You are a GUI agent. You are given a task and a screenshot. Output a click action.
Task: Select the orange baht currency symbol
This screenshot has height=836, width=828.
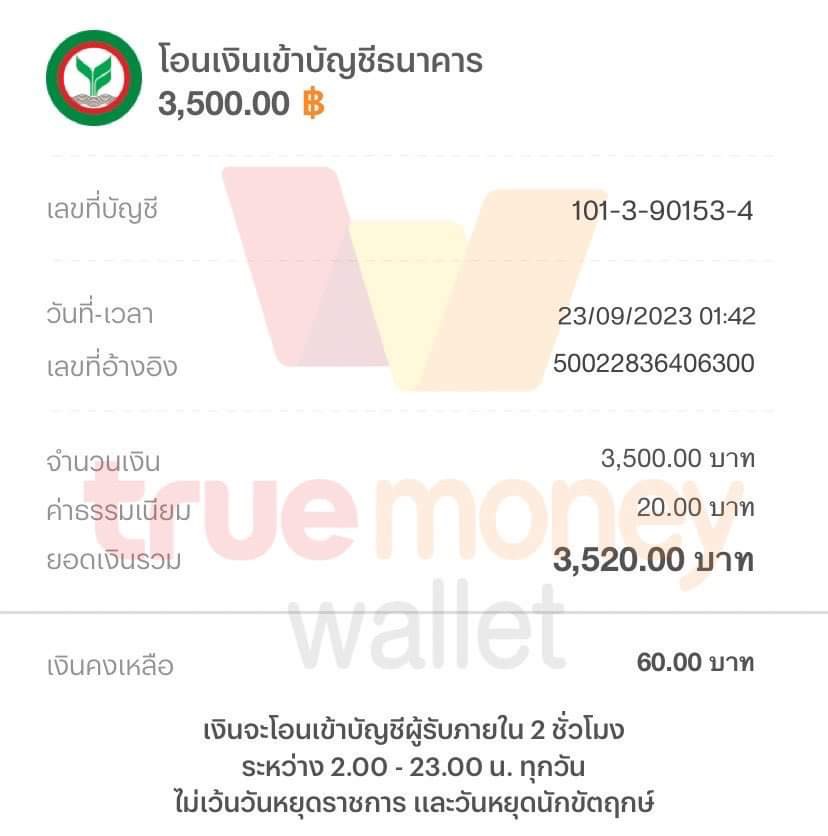314,100
